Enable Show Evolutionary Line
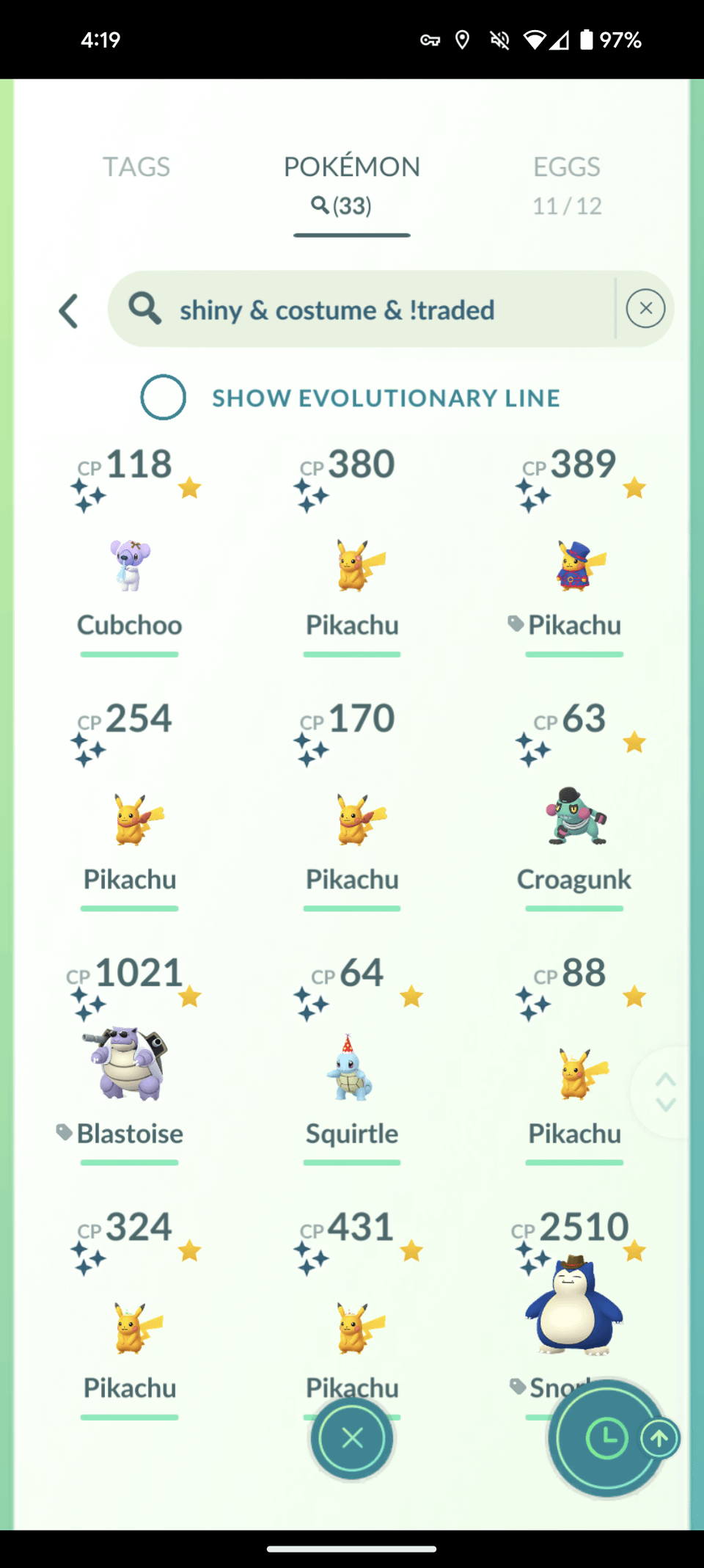 click(x=163, y=398)
